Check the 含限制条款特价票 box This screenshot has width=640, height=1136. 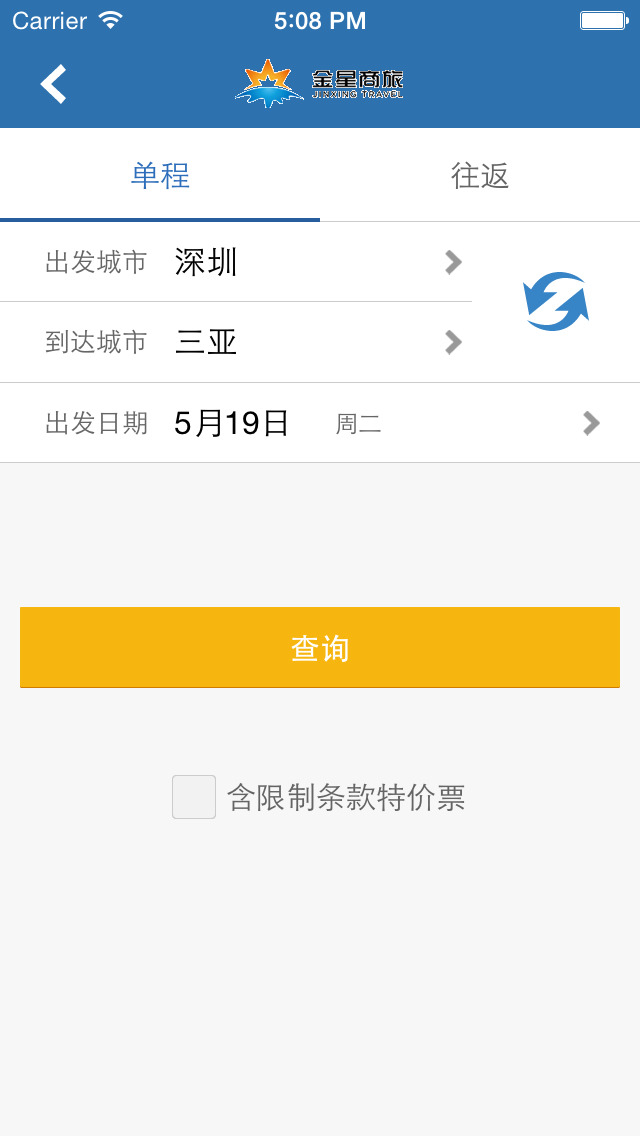pyautogui.click(x=194, y=797)
